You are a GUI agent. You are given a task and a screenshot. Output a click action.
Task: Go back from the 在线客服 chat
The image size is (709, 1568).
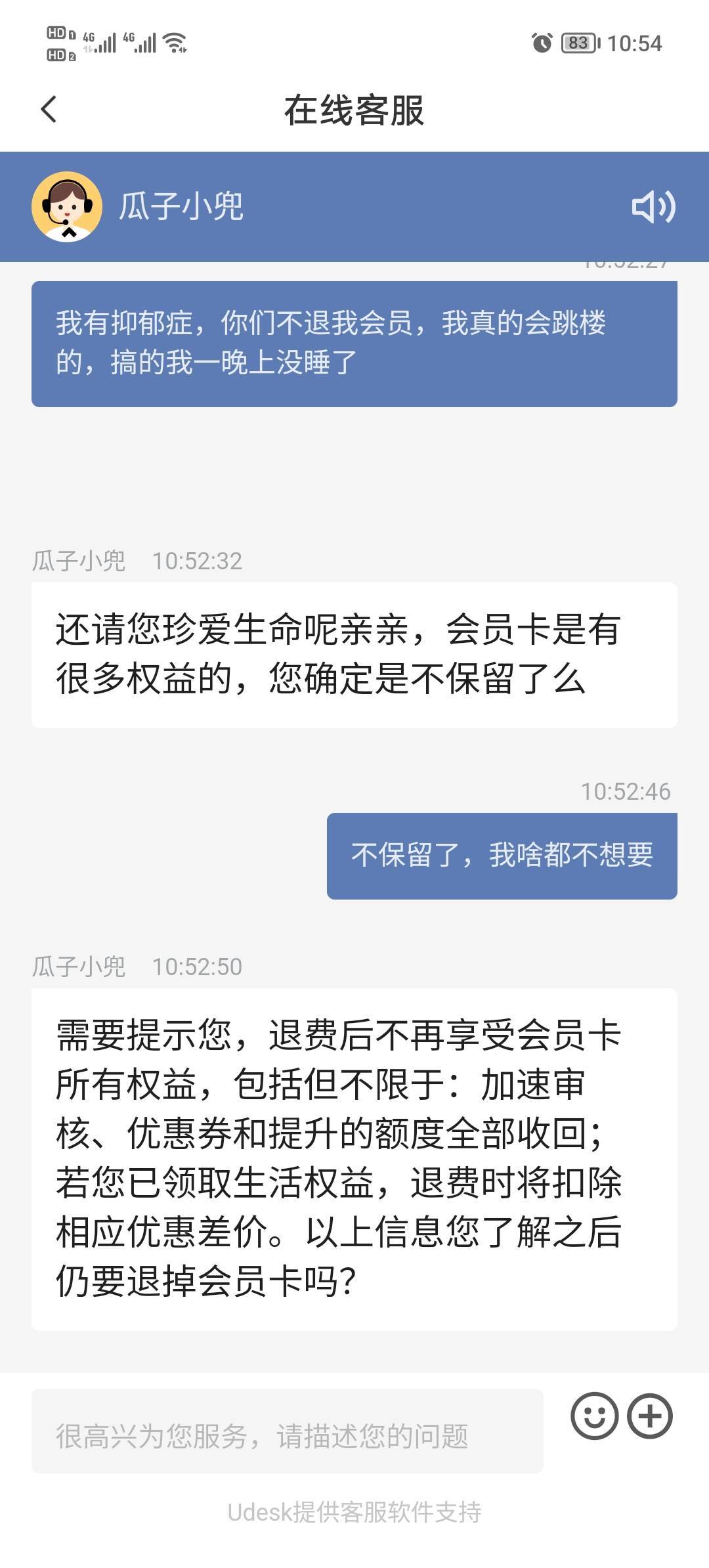pos(49,110)
